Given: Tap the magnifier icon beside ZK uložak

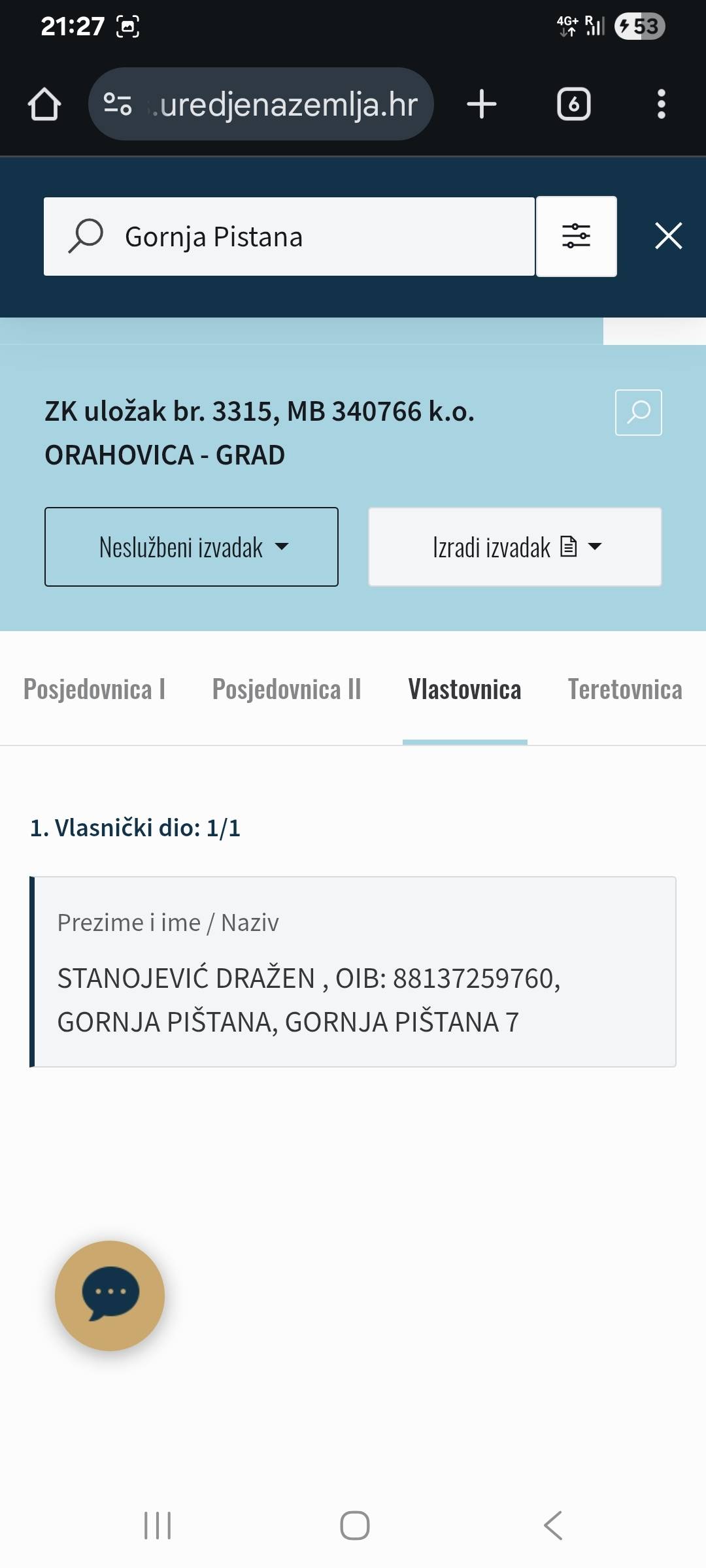Looking at the screenshot, I should 638,412.
